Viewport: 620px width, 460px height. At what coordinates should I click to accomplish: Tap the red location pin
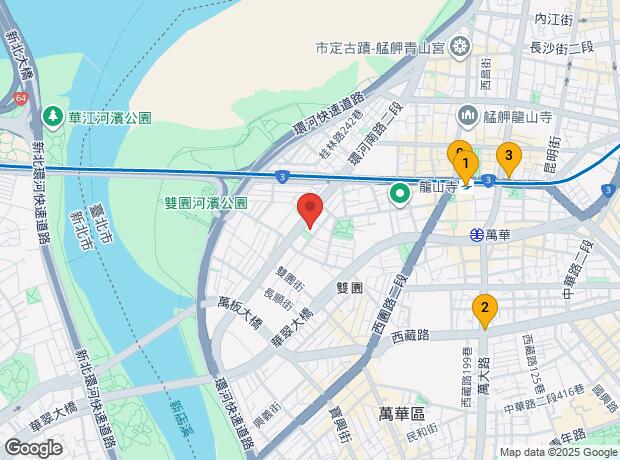pyautogui.click(x=310, y=210)
